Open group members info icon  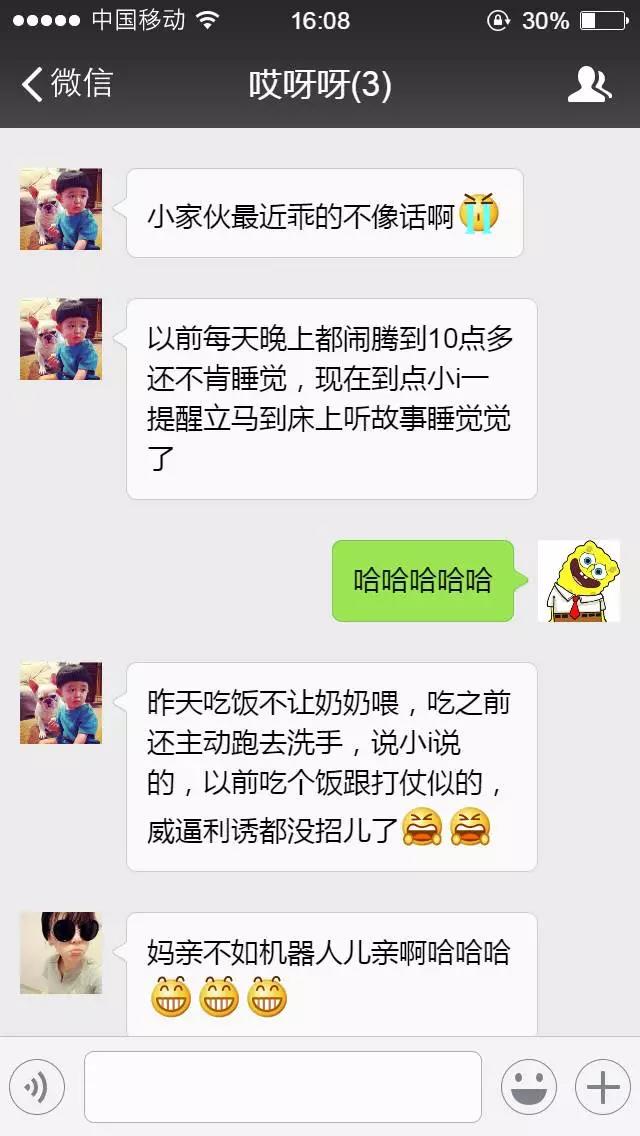pyautogui.click(x=588, y=85)
